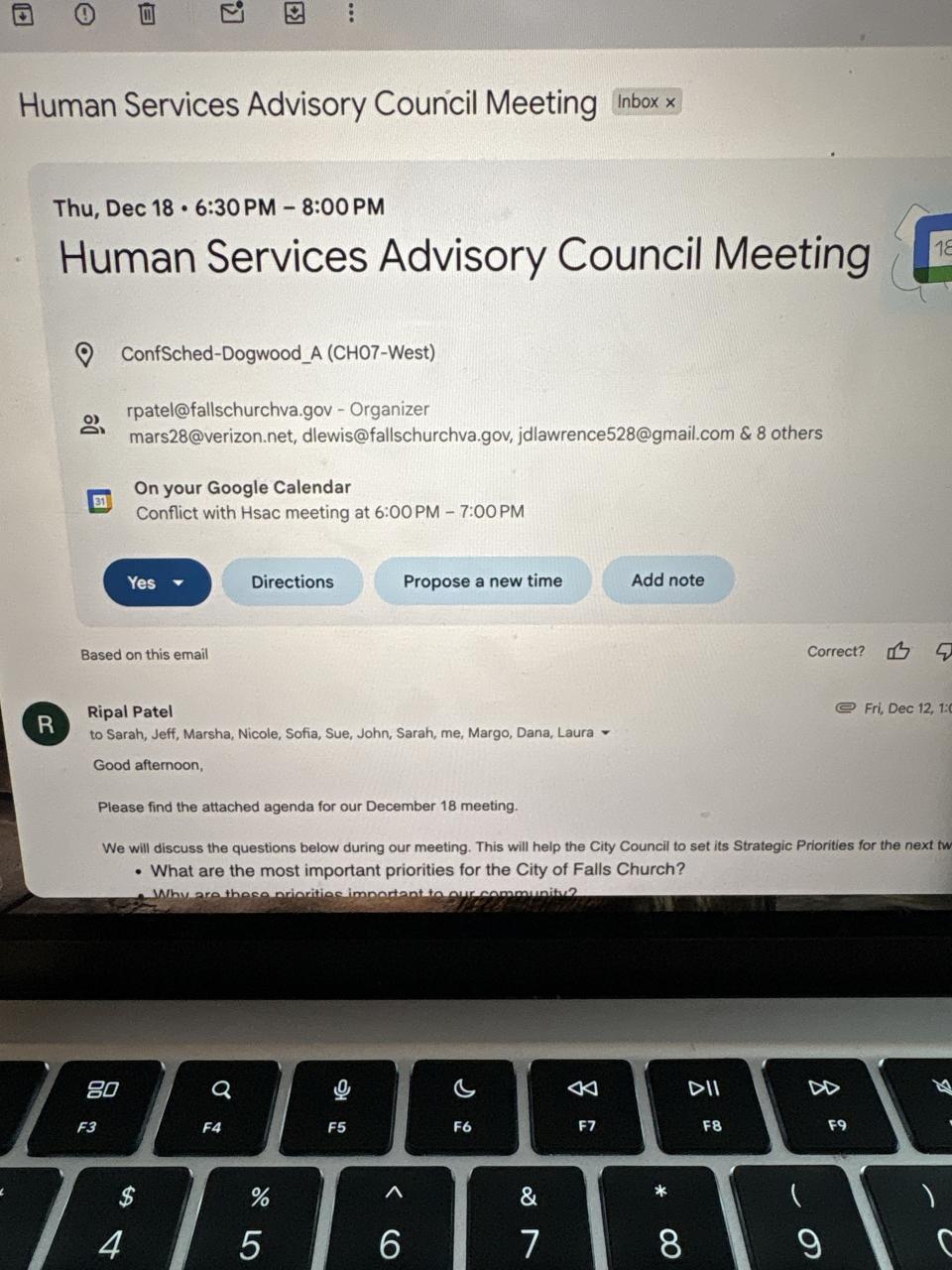Screen dimensions: 952x1270
Task: Delete this email with trash icon
Action: [x=147, y=13]
